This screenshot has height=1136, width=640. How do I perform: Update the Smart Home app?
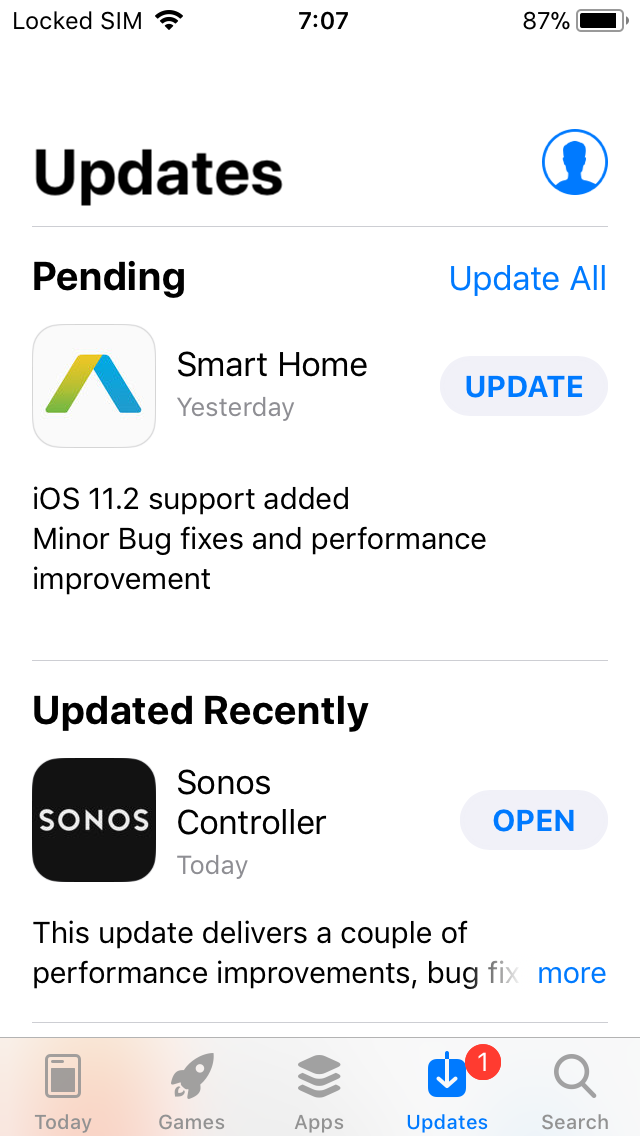pos(524,387)
